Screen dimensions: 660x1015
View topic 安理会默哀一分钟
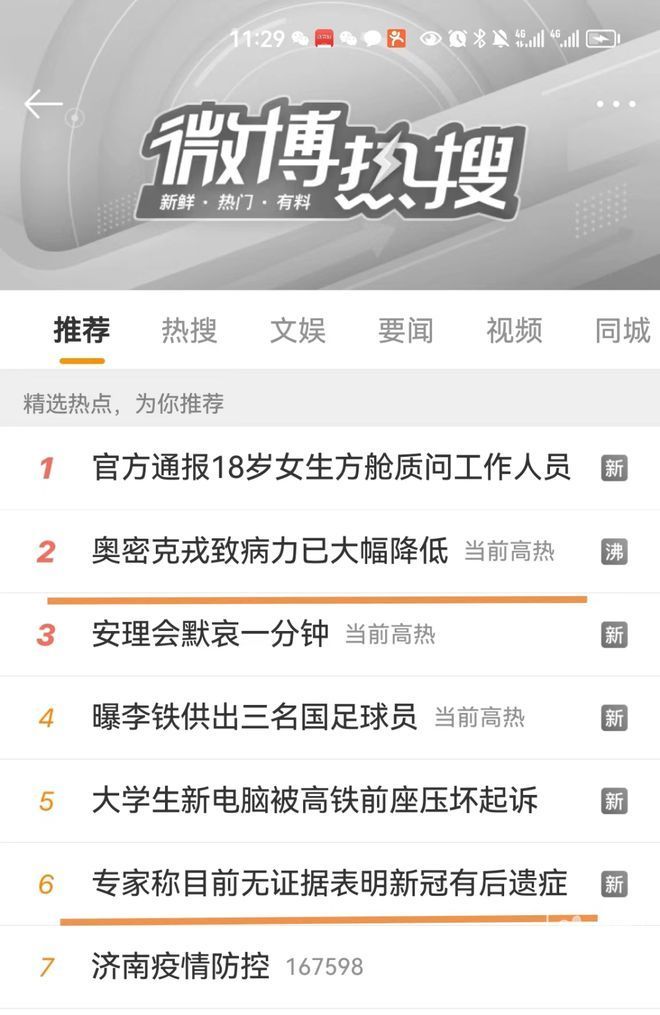point(210,634)
